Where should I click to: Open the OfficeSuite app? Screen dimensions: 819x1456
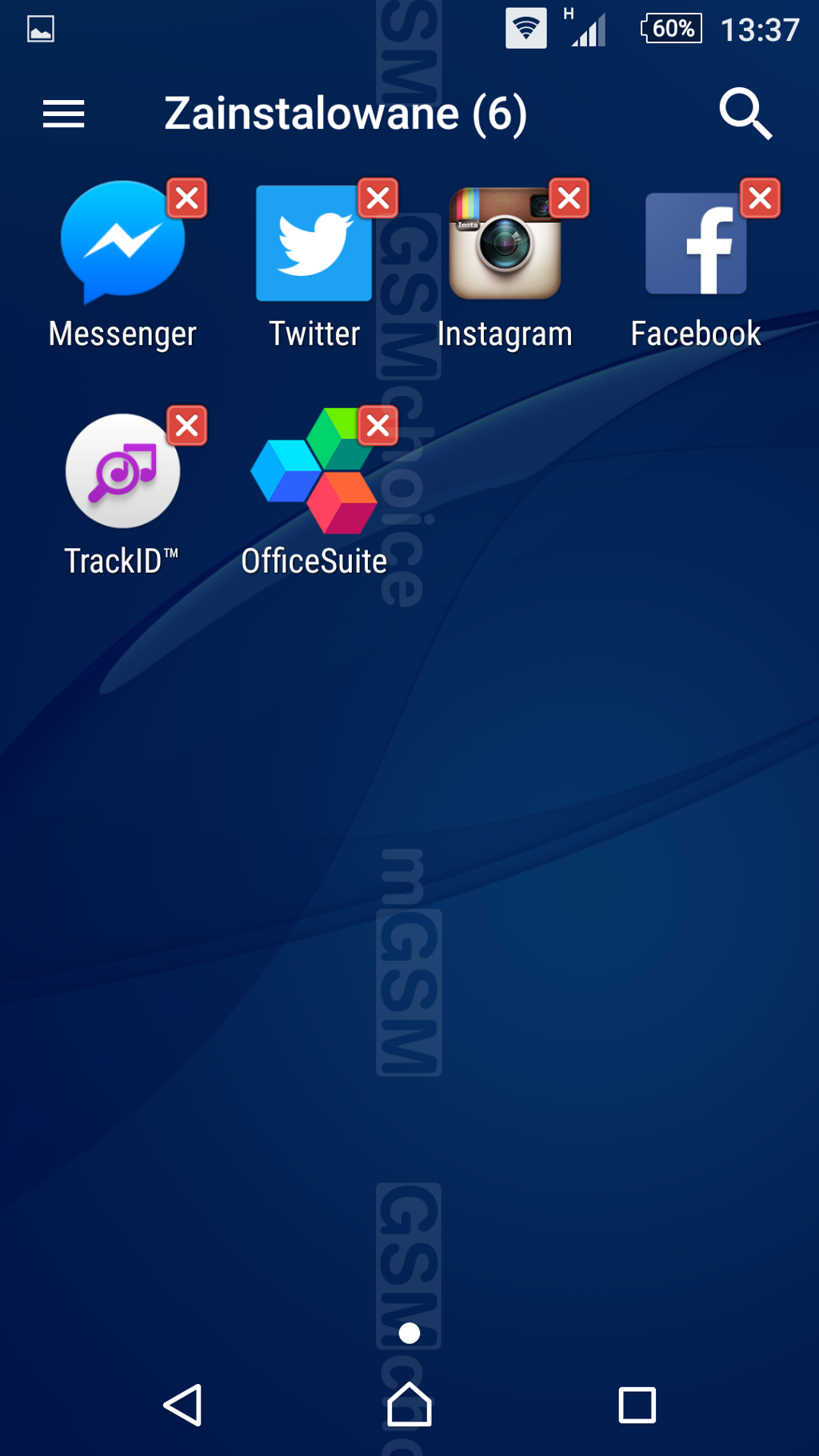point(313,476)
